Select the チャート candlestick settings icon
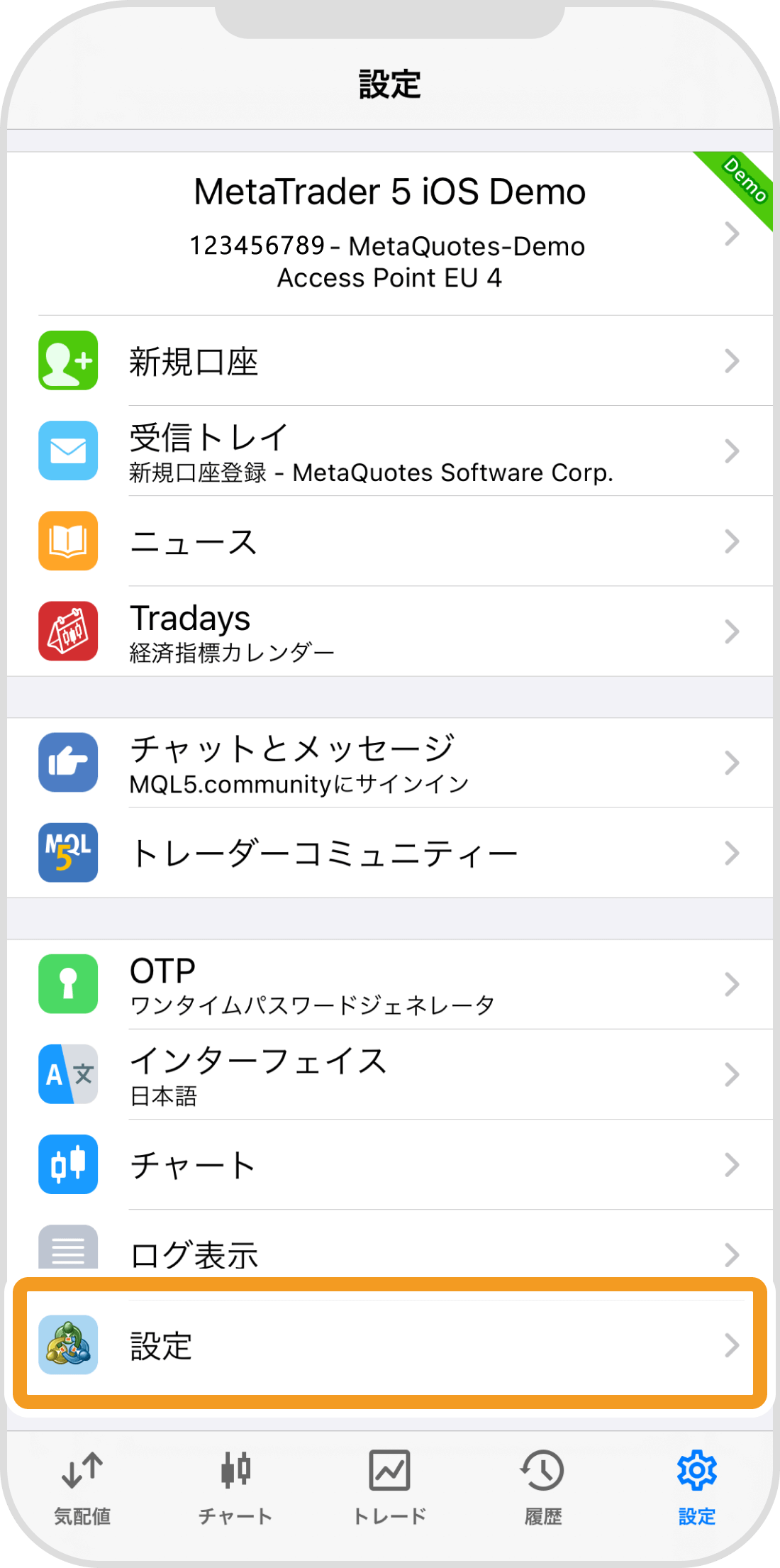Image resolution: width=780 pixels, height=1568 pixels. pos(68,1164)
